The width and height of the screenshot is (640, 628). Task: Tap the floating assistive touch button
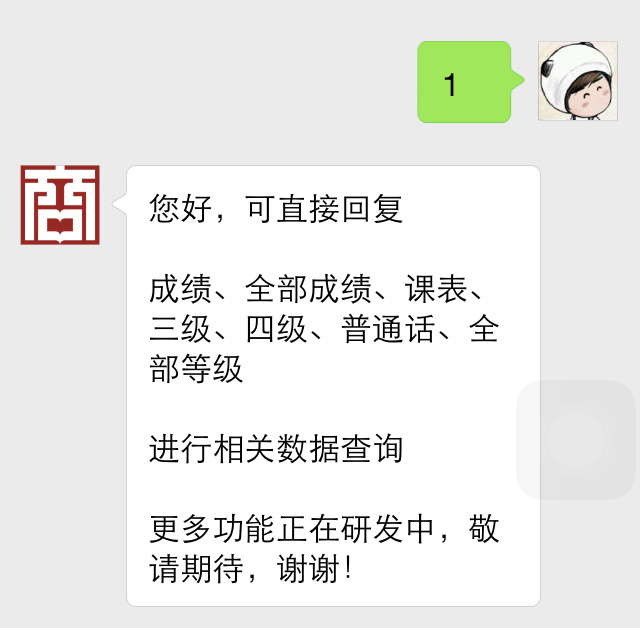pos(575,440)
